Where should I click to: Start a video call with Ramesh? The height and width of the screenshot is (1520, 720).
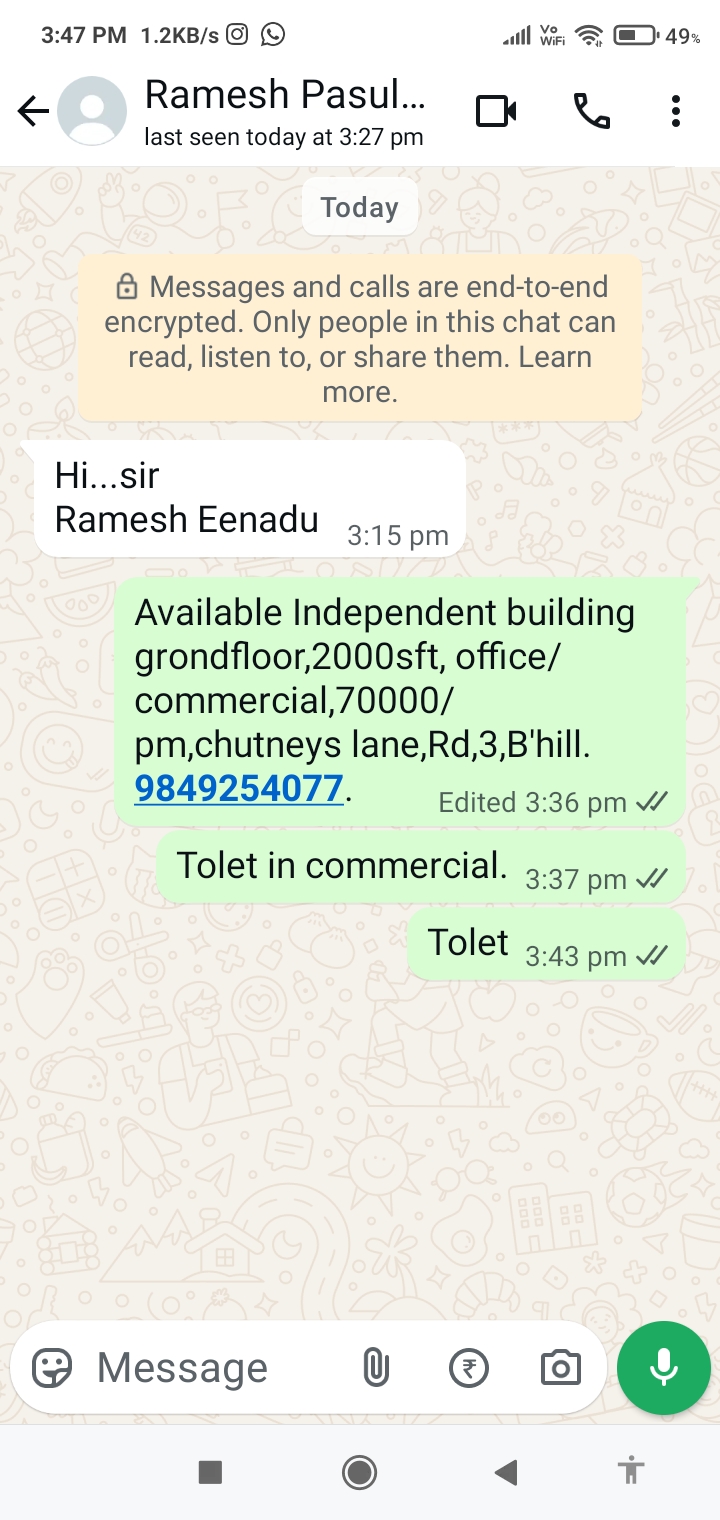pos(496,111)
